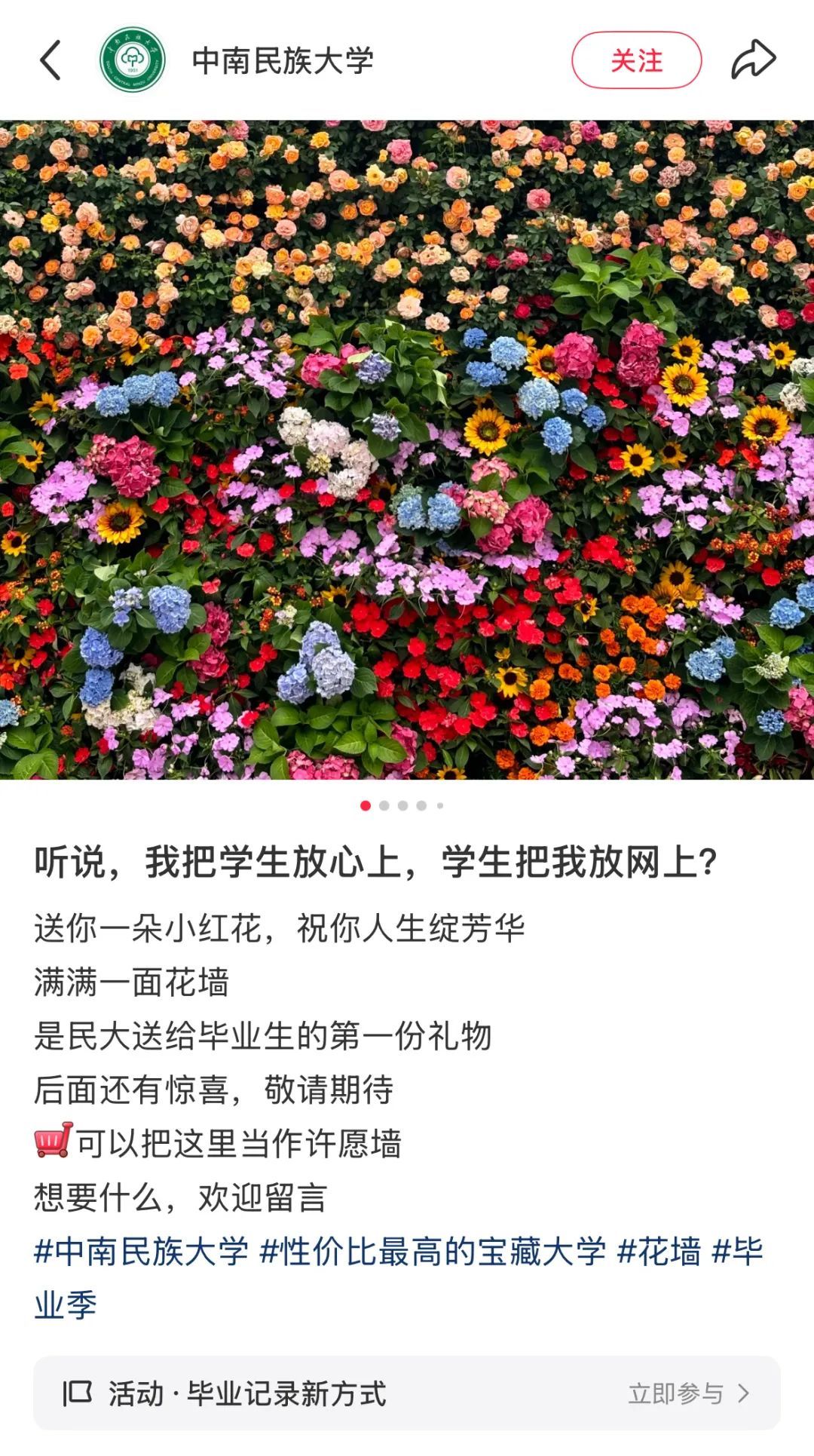
Task: Open 中南民族大学 profile avatar
Action: [x=133, y=60]
